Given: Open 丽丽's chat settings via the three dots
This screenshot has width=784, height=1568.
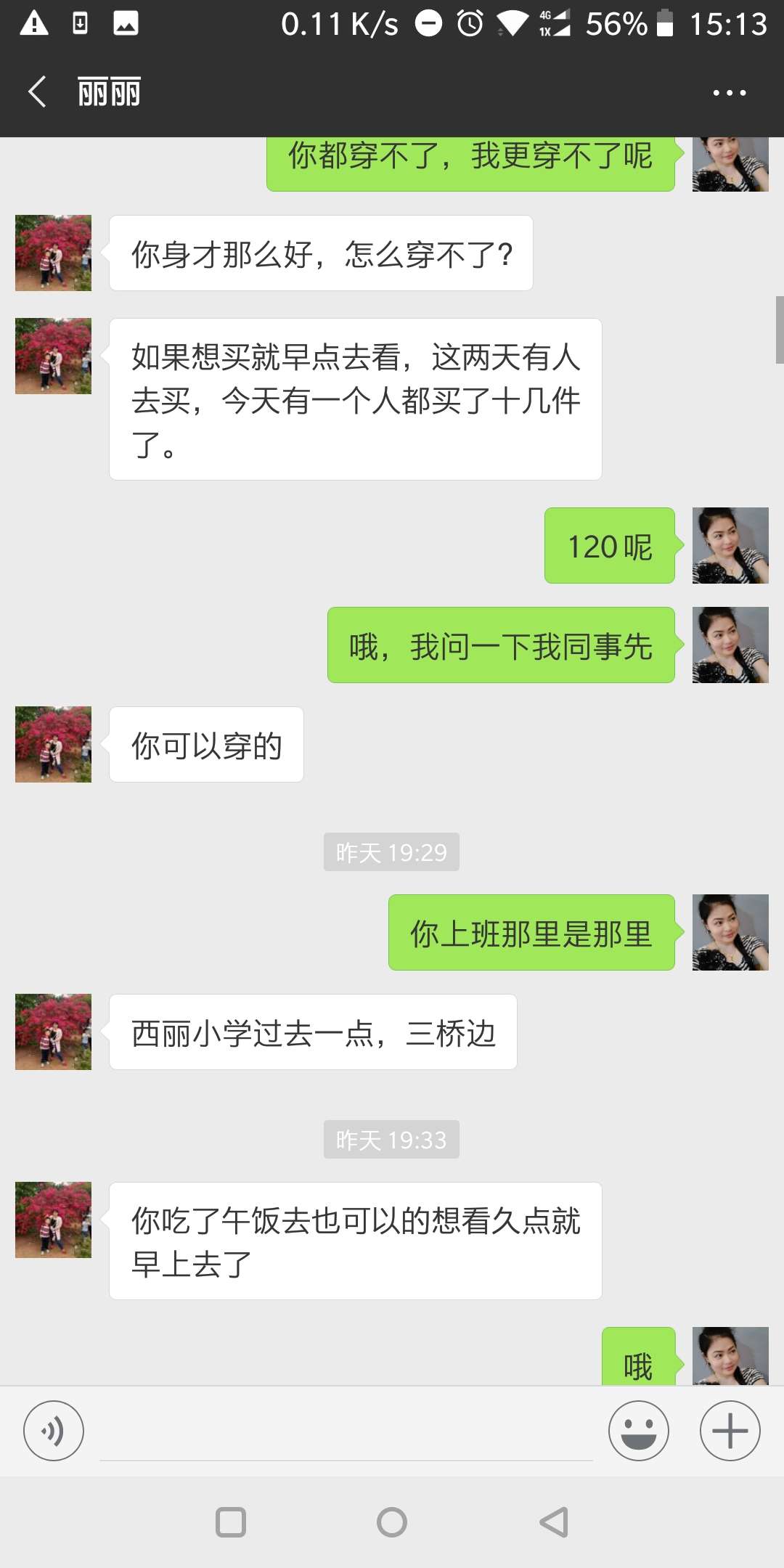Looking at the screenshot, I should coord(730,91).
